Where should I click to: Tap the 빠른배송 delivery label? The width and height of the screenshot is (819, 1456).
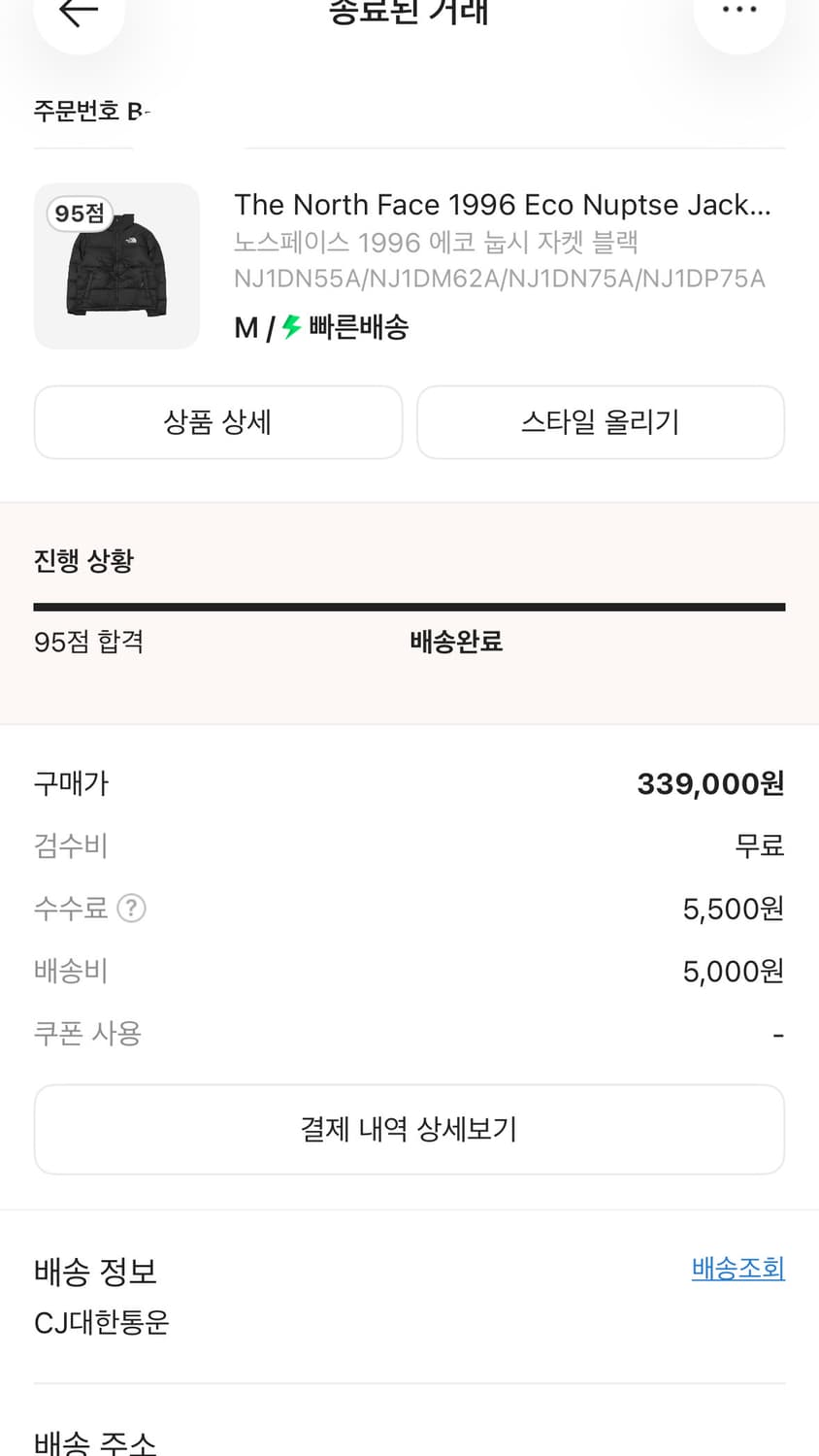(352, 327)
